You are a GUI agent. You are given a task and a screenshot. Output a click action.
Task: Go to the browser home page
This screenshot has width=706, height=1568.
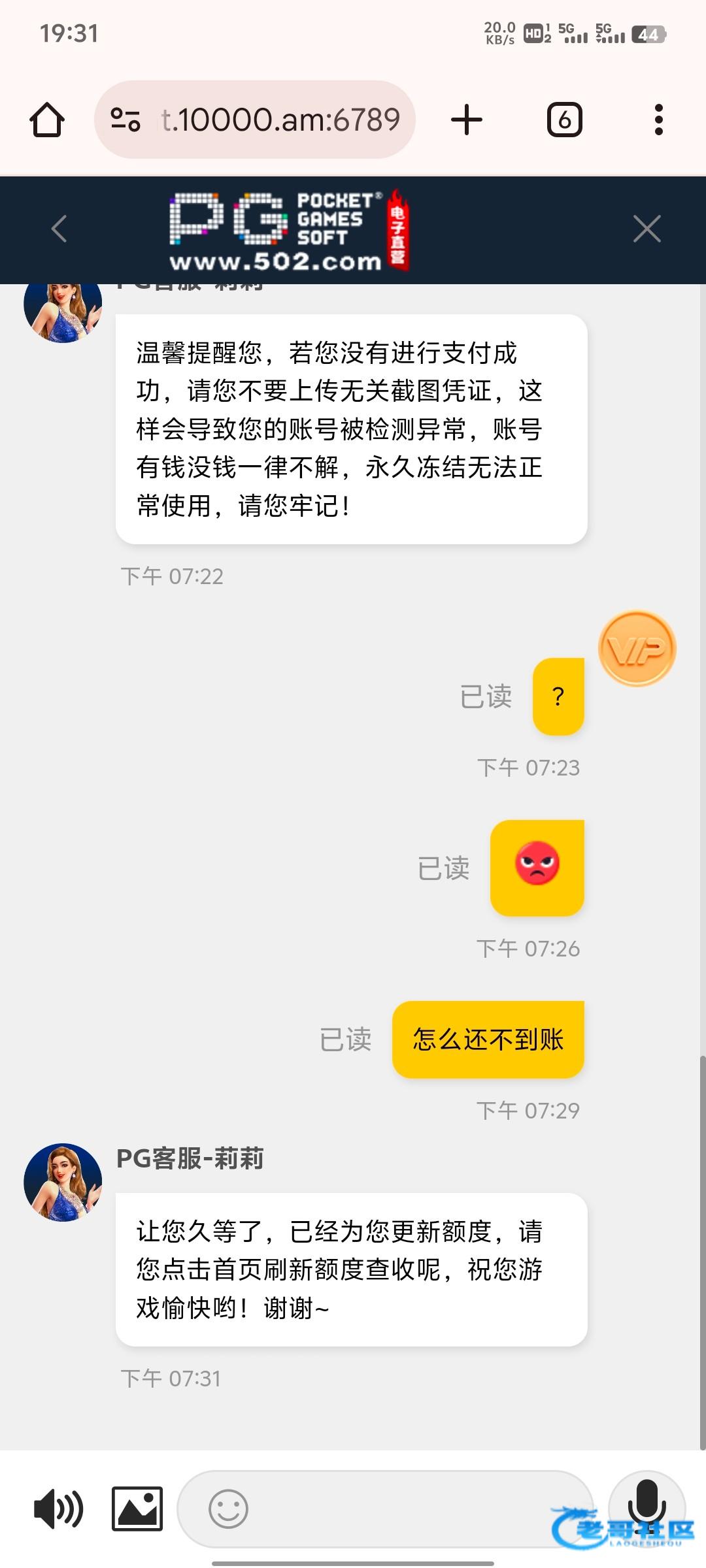tap(47, 120)
